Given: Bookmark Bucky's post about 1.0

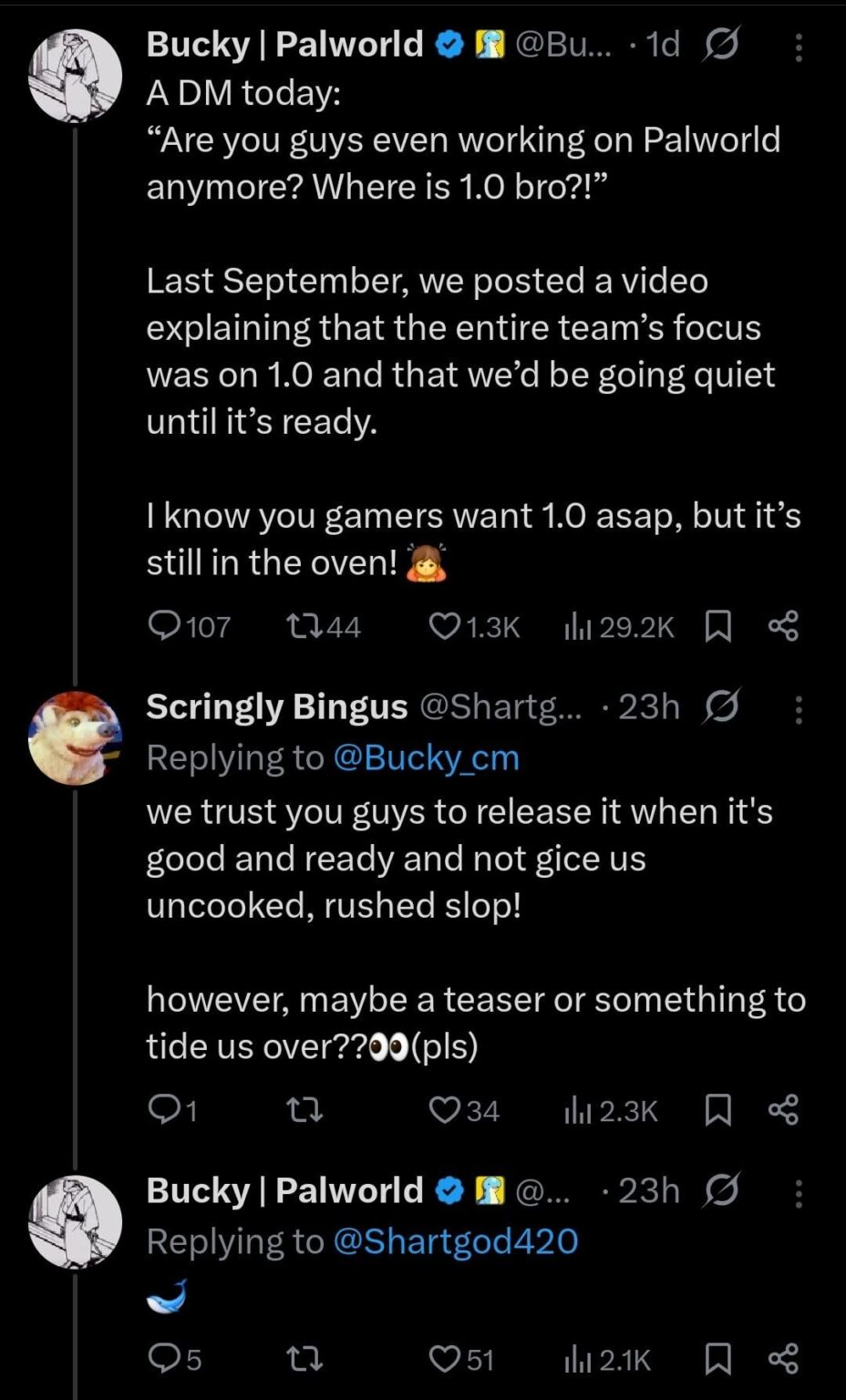Looking at the screenshot, I should click(718, 625).
